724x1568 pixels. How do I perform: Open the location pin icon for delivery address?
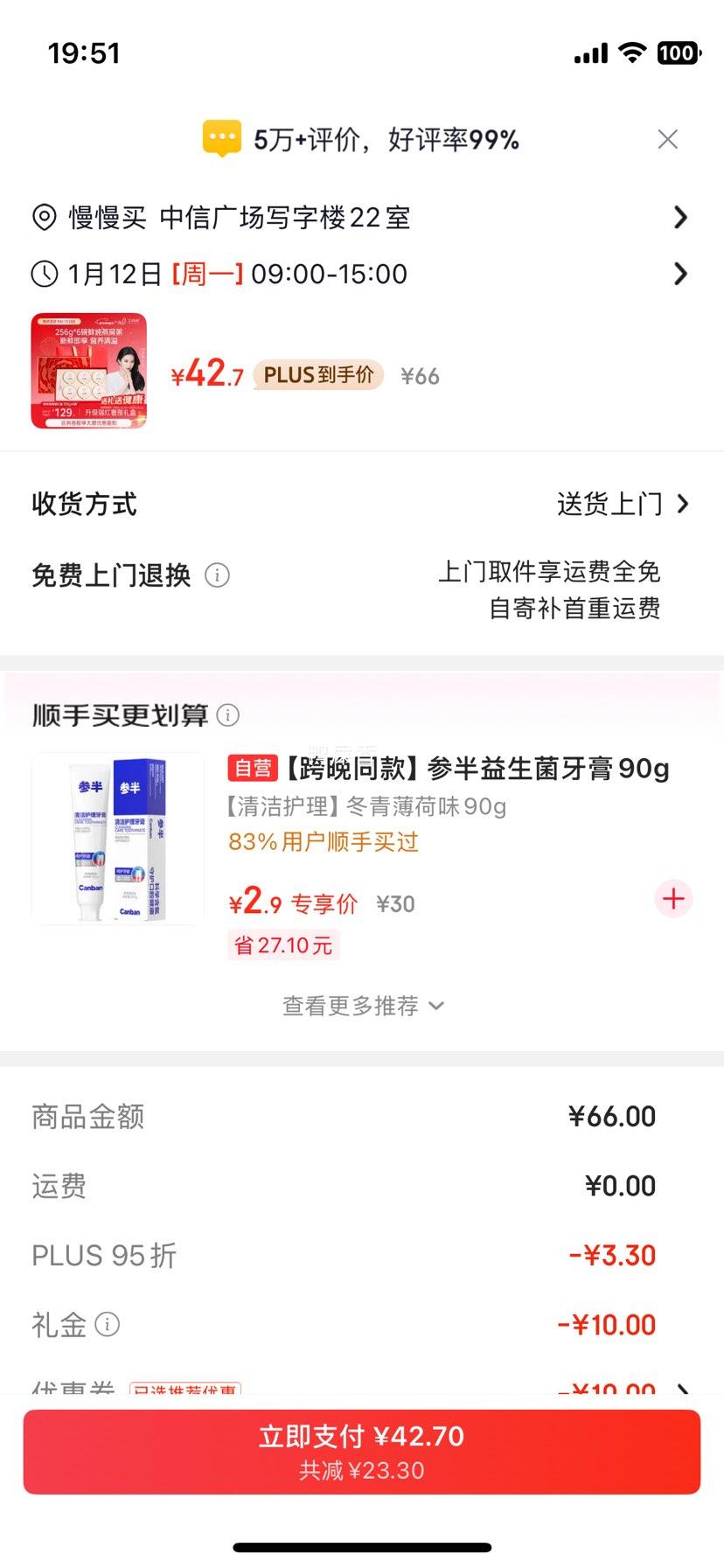coord(45,217)
